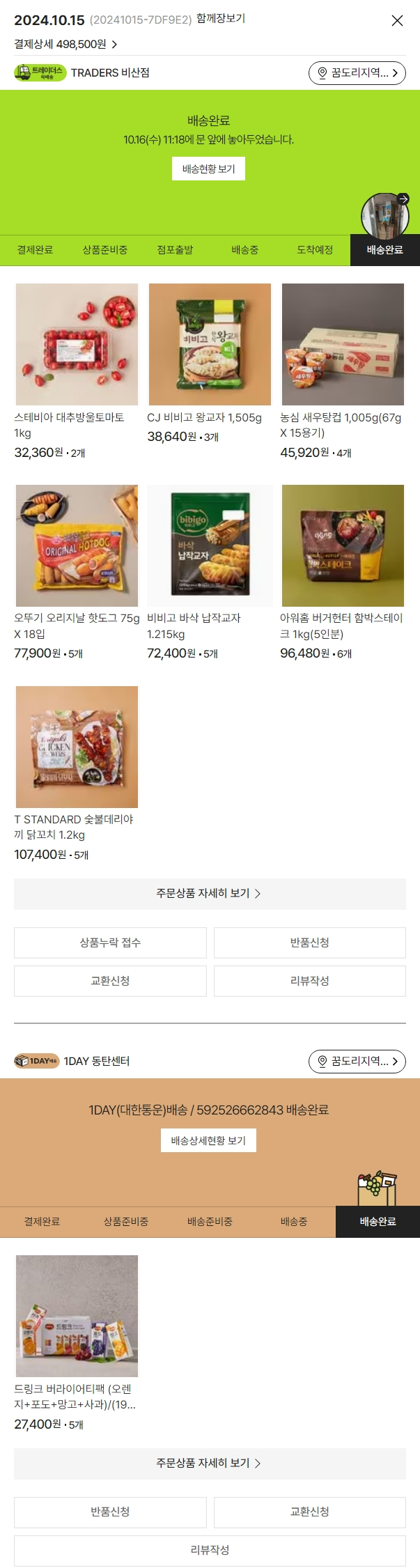Screen dimensions: 420x1568
Task: Tap 배송상세현황 보기 button
Action: pos(208,1140)
